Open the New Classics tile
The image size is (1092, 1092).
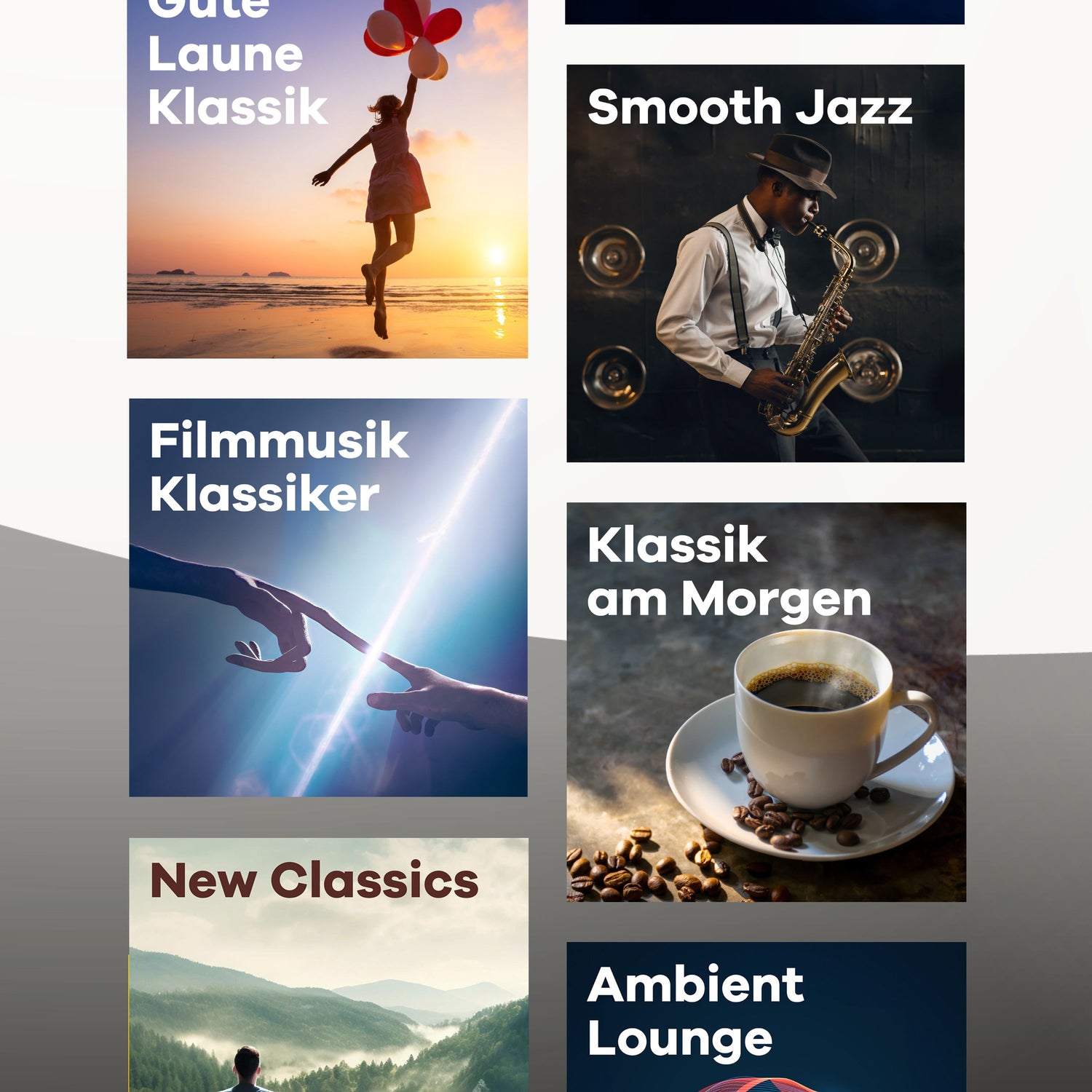pos(328,964)
